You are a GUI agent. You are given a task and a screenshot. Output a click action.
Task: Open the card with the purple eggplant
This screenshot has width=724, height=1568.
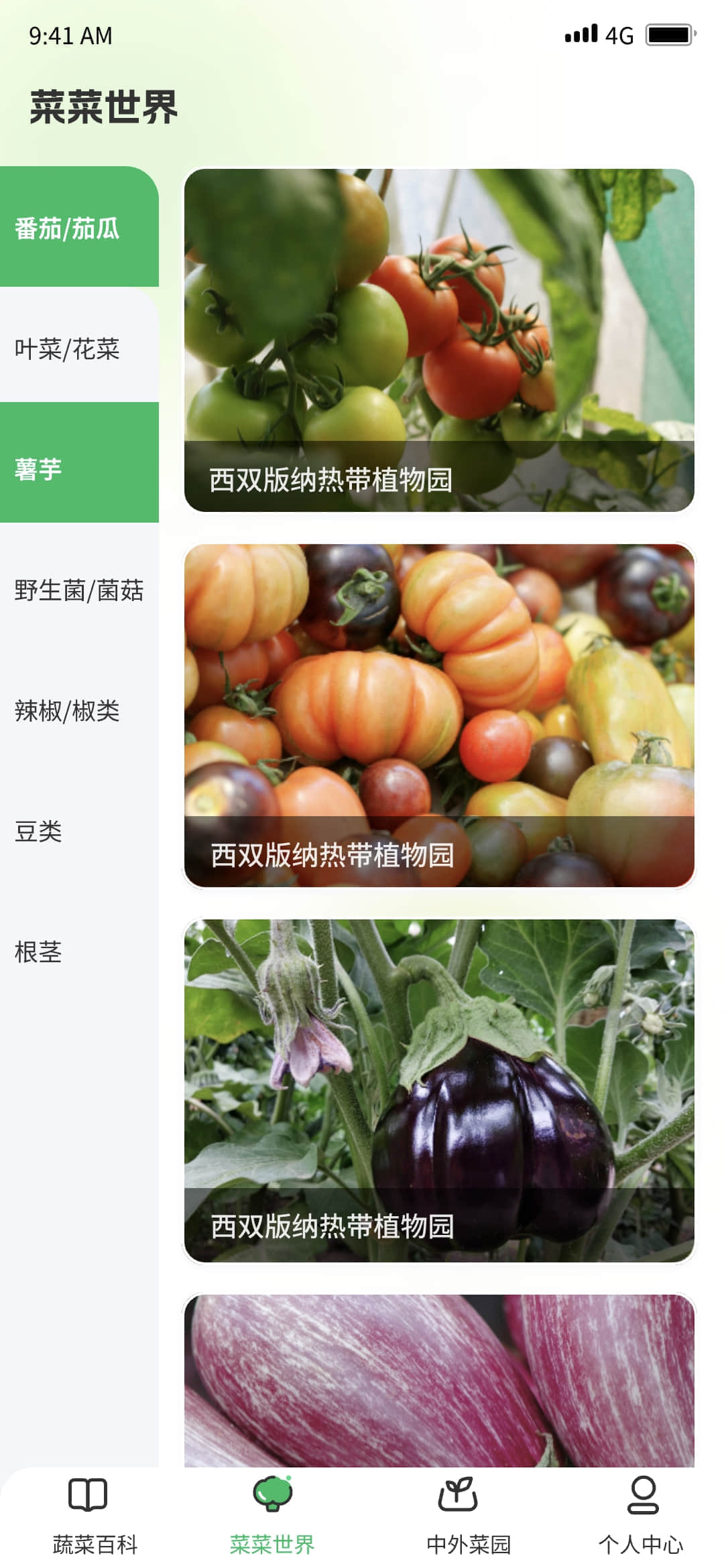[x=439, y=1090]
